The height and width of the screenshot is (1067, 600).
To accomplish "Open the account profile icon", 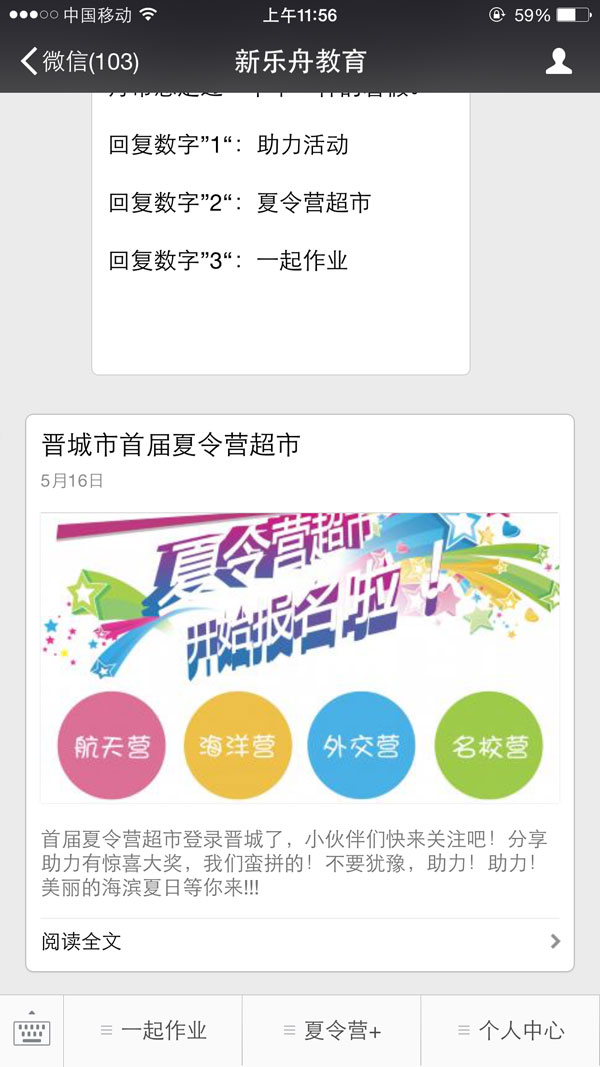I will click(558, 62).
